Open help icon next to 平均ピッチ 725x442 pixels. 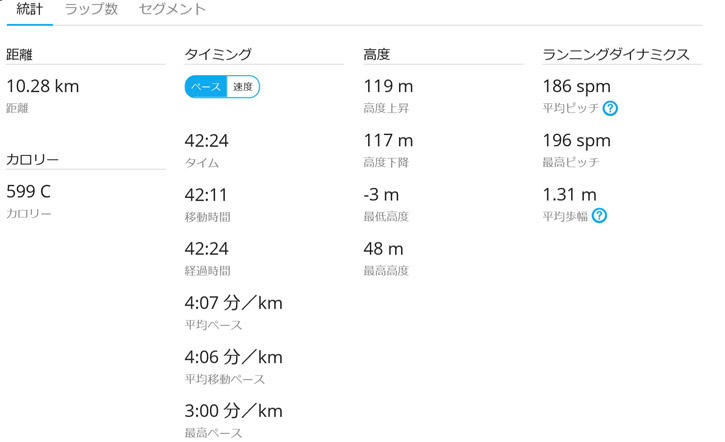(x=608, y=108)
